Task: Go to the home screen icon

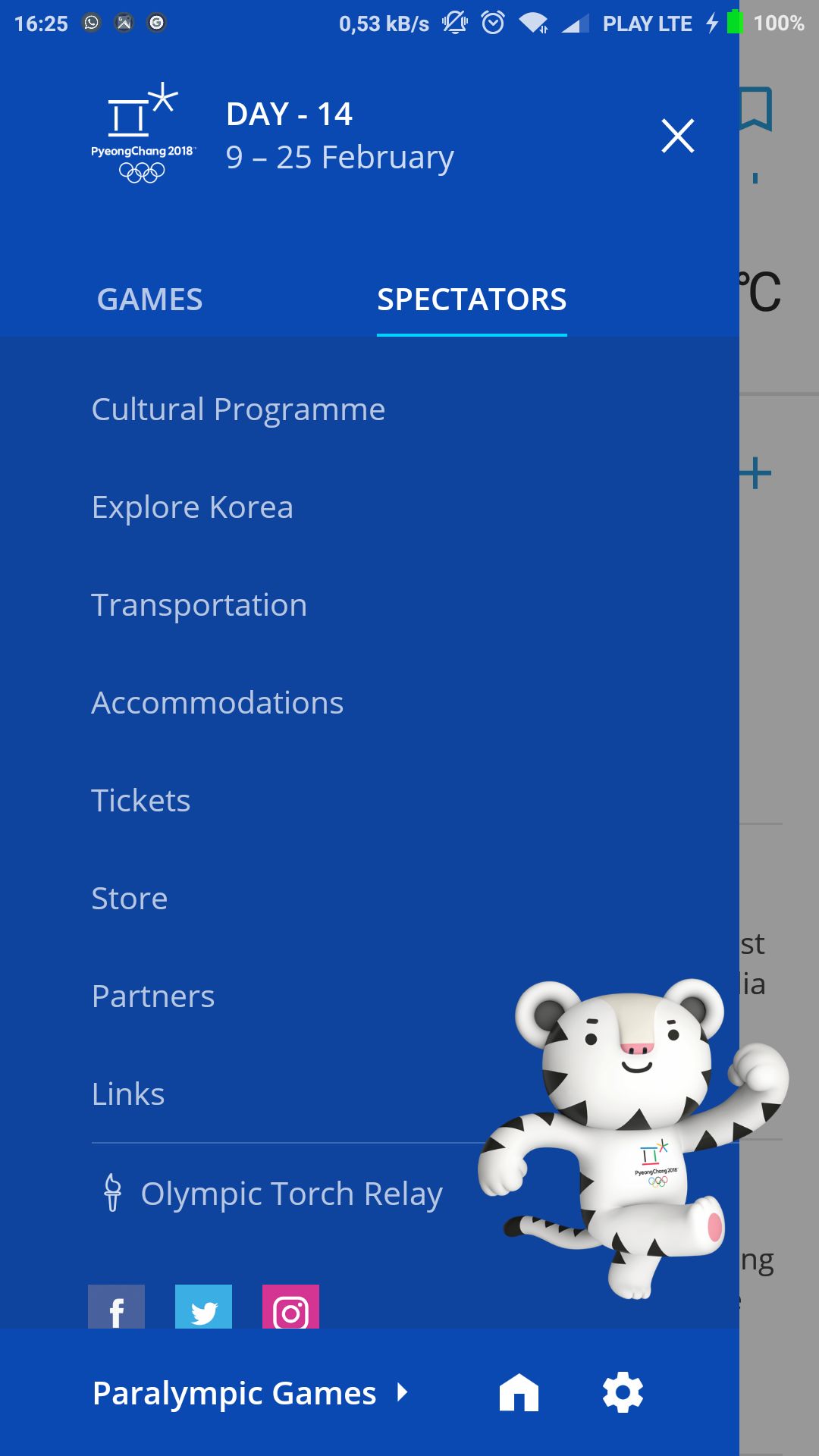Action: point(519,1393)
